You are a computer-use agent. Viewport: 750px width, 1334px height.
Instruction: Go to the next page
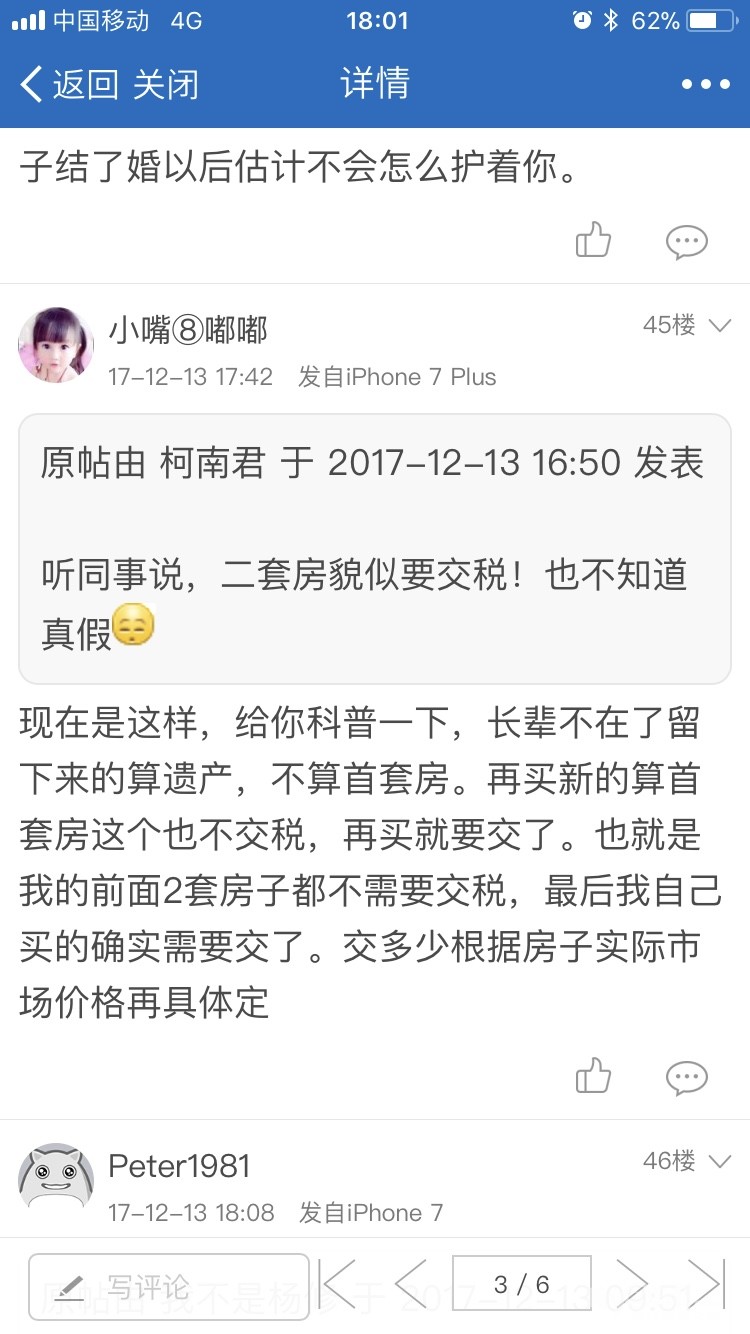632,1284
